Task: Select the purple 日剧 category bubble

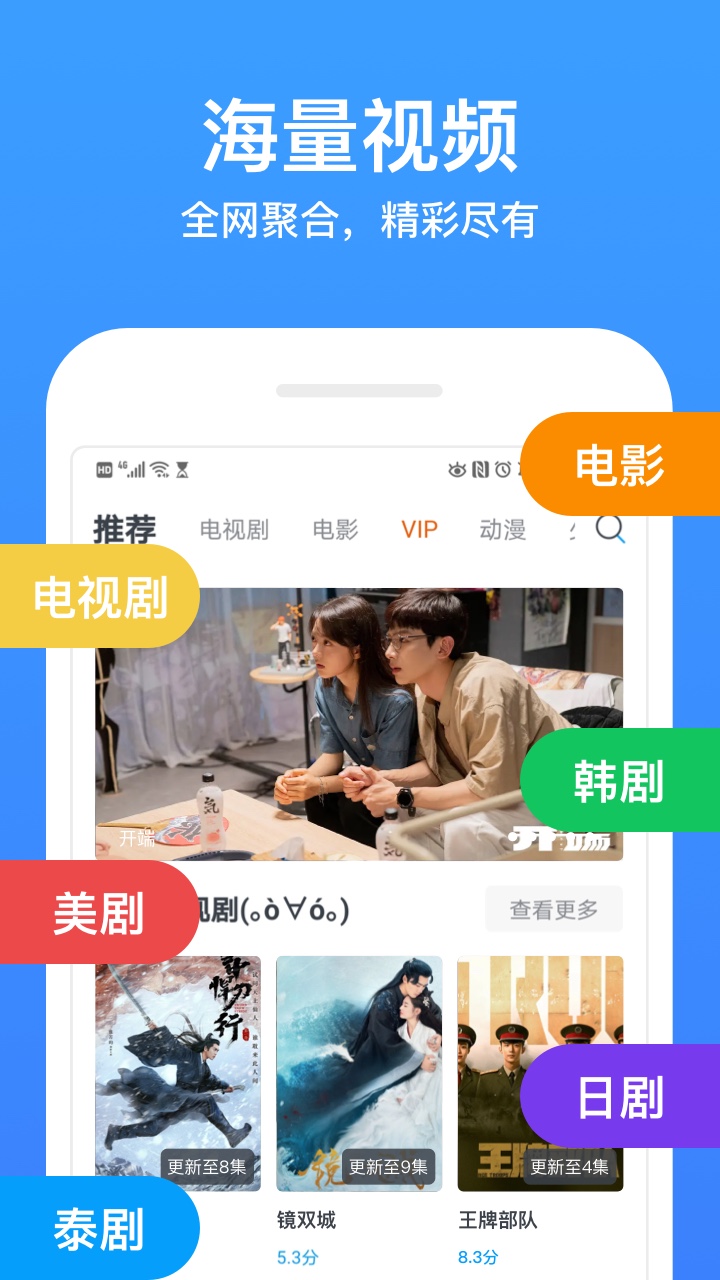Action: [x=622, y=1100]
